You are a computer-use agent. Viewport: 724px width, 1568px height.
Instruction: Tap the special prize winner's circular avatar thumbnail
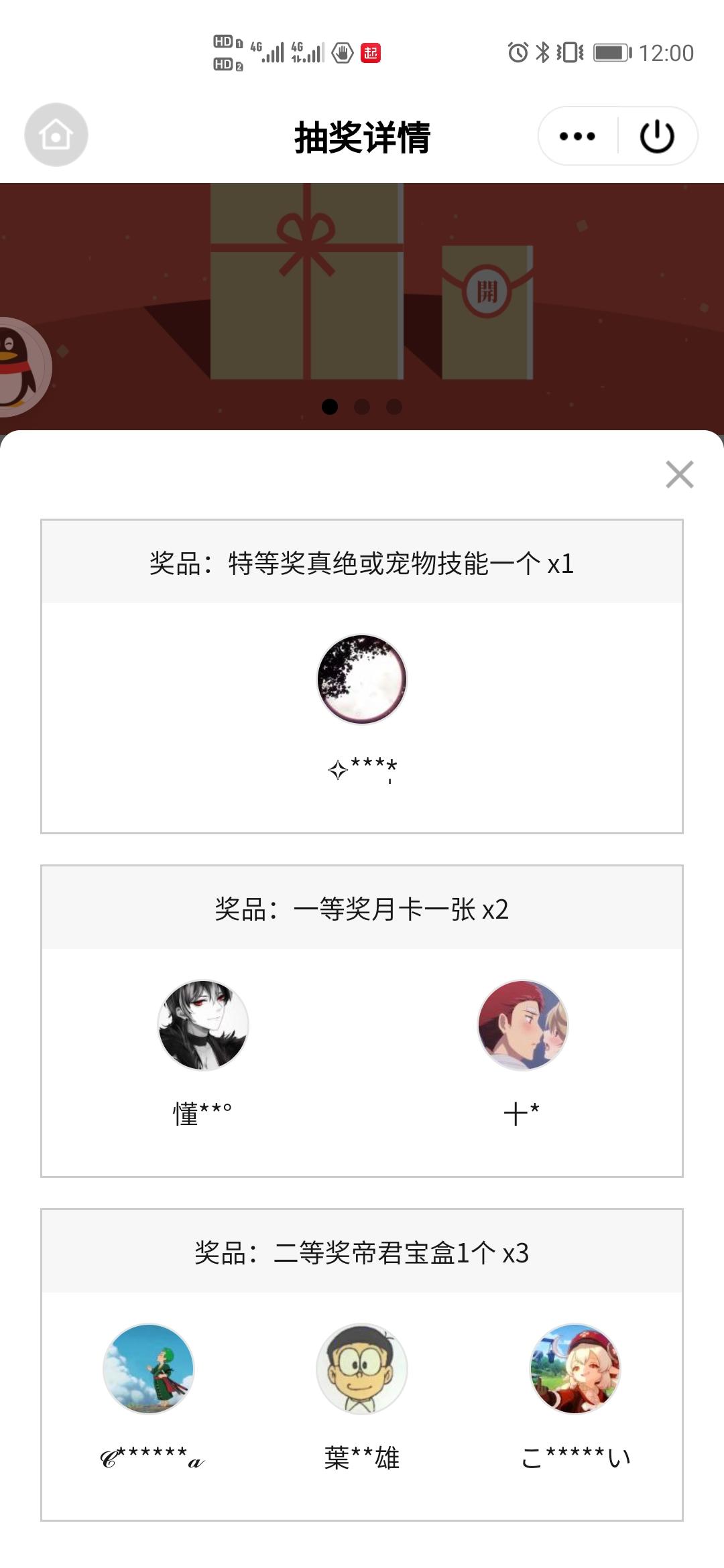point(360,679)
